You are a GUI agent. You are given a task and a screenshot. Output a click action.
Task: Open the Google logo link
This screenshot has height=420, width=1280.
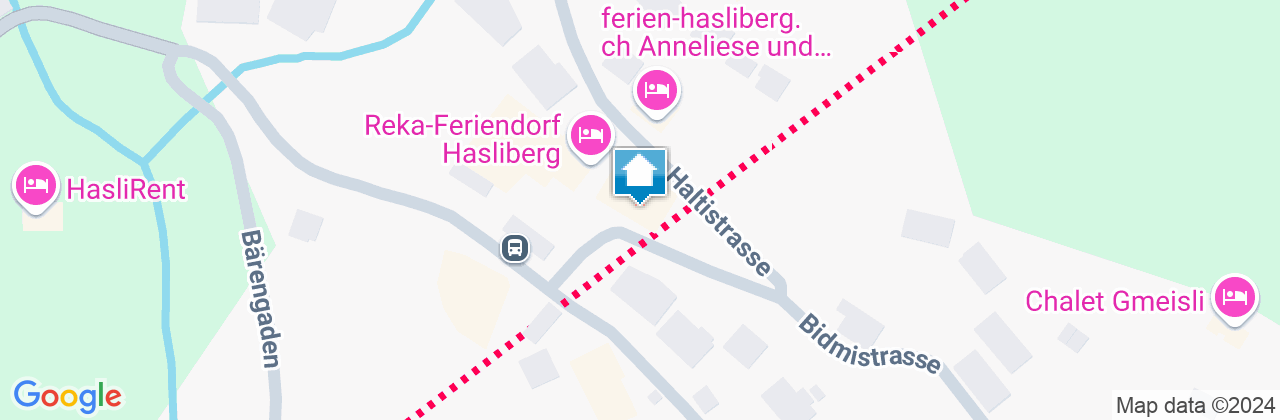click(67, 395)
